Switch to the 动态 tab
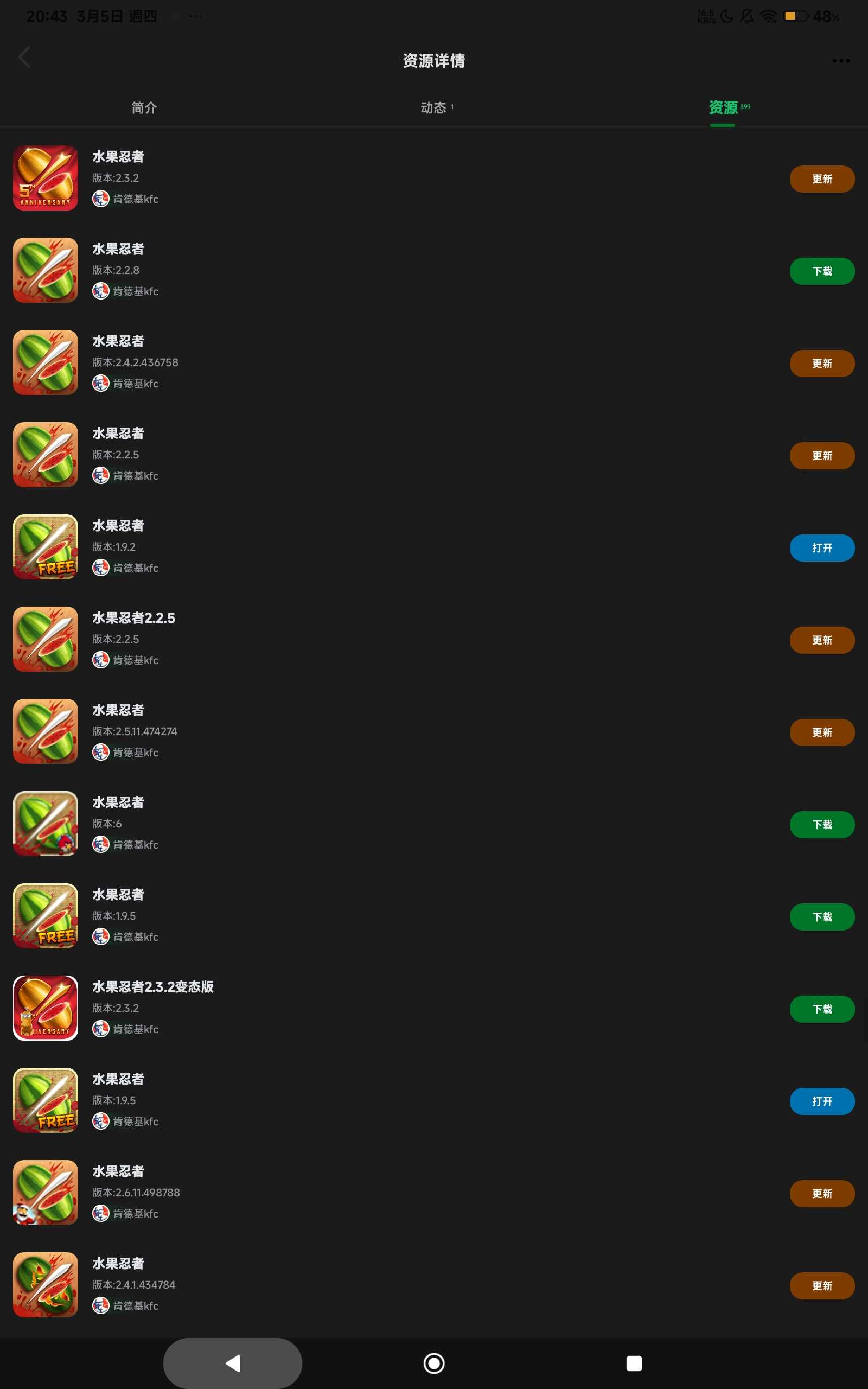Screen dimensions: 868x1389 pyautogui.click(x=434, y=108)
